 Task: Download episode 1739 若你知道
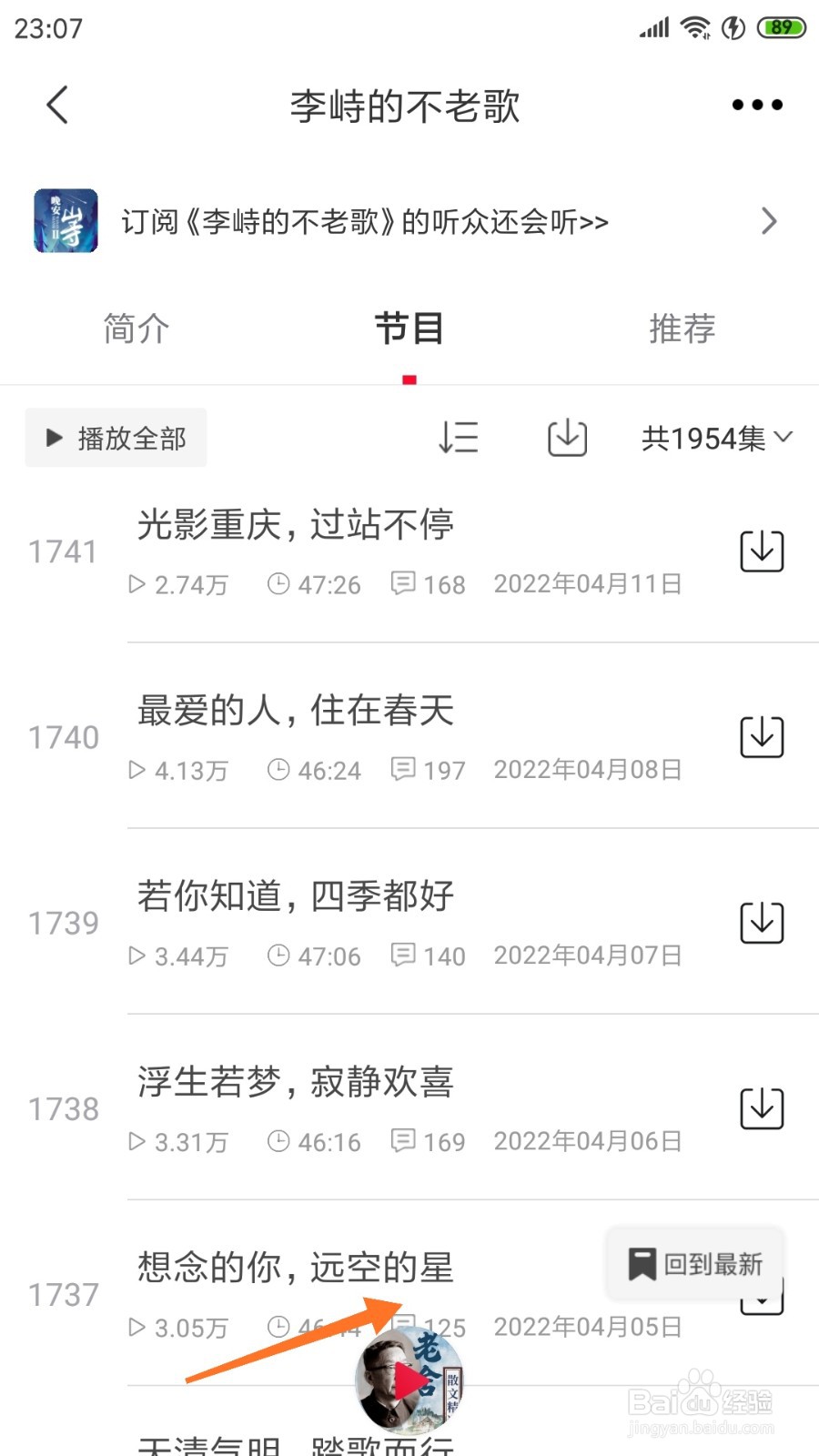pos(762,922)
